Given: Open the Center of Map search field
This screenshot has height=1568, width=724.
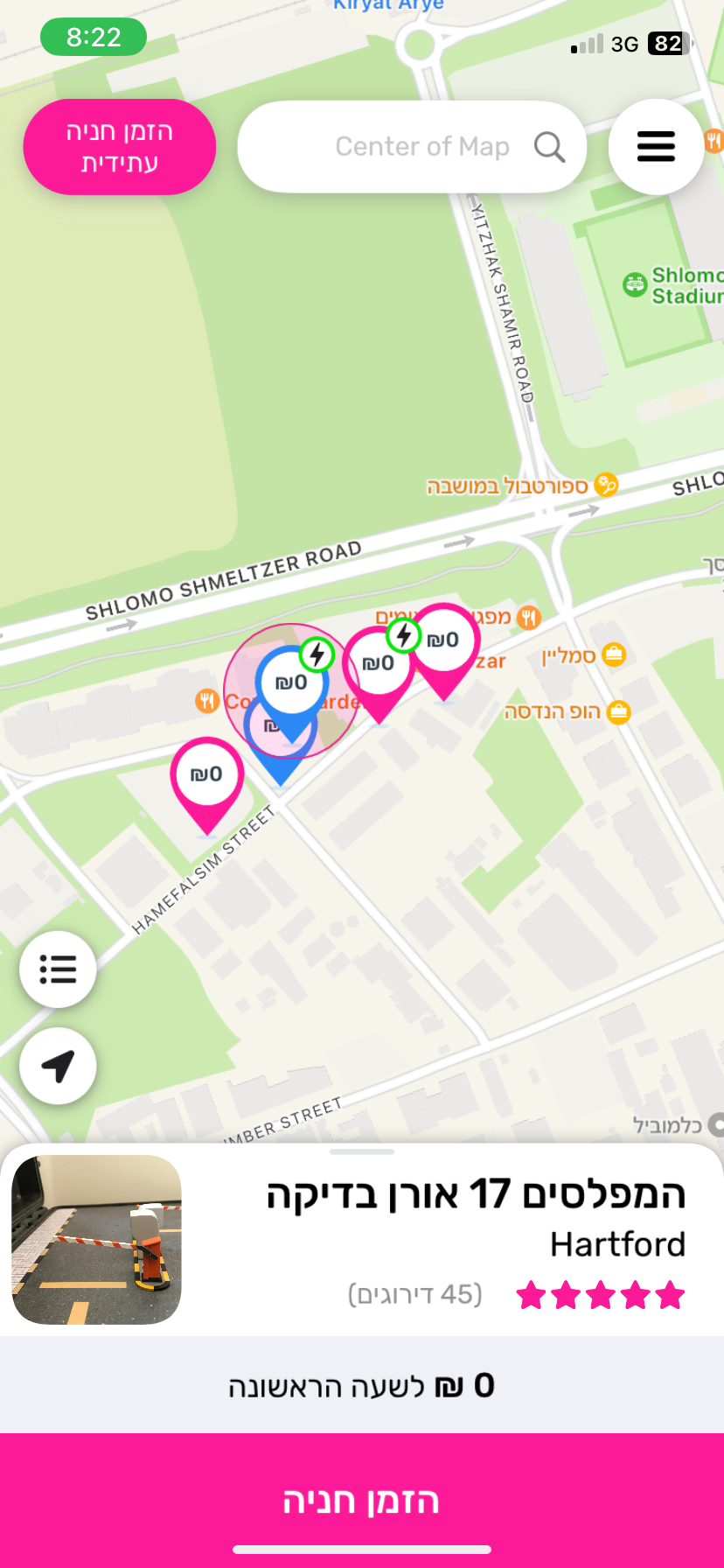Looking at the screenshot, I should [x=412, y=147].
